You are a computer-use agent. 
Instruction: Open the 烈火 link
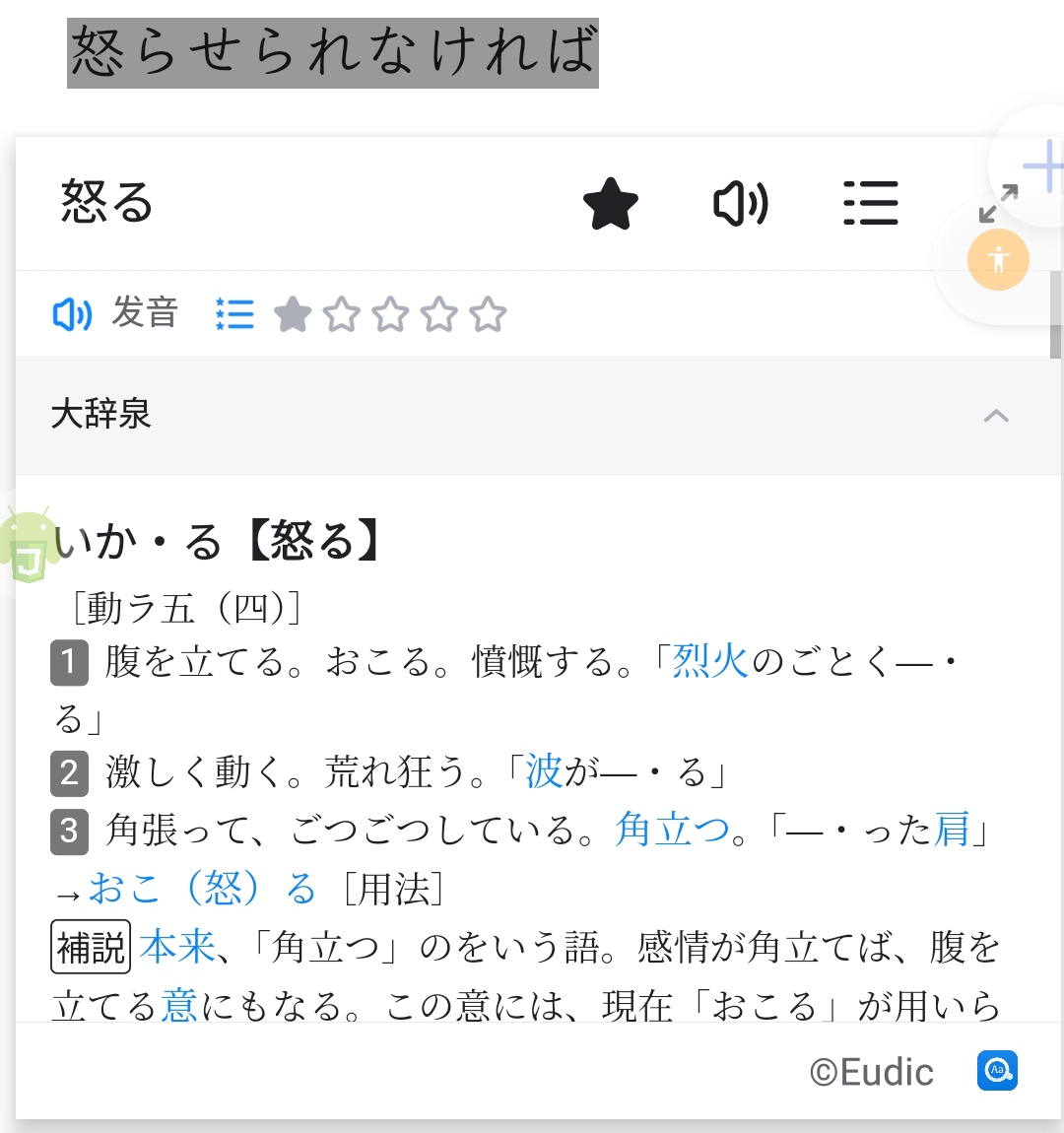point(710,661)
